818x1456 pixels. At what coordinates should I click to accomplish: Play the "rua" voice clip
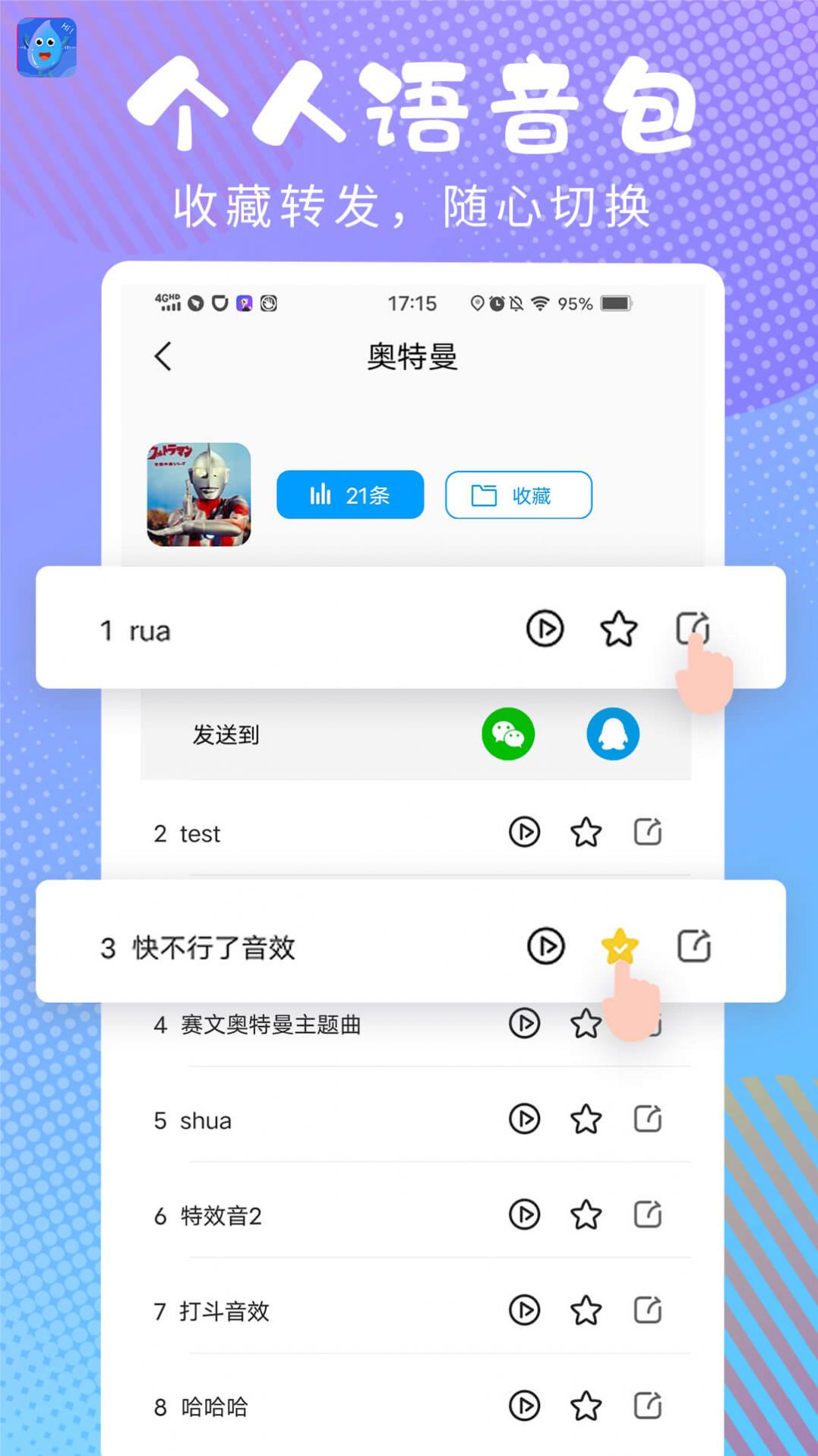point(545,629)
